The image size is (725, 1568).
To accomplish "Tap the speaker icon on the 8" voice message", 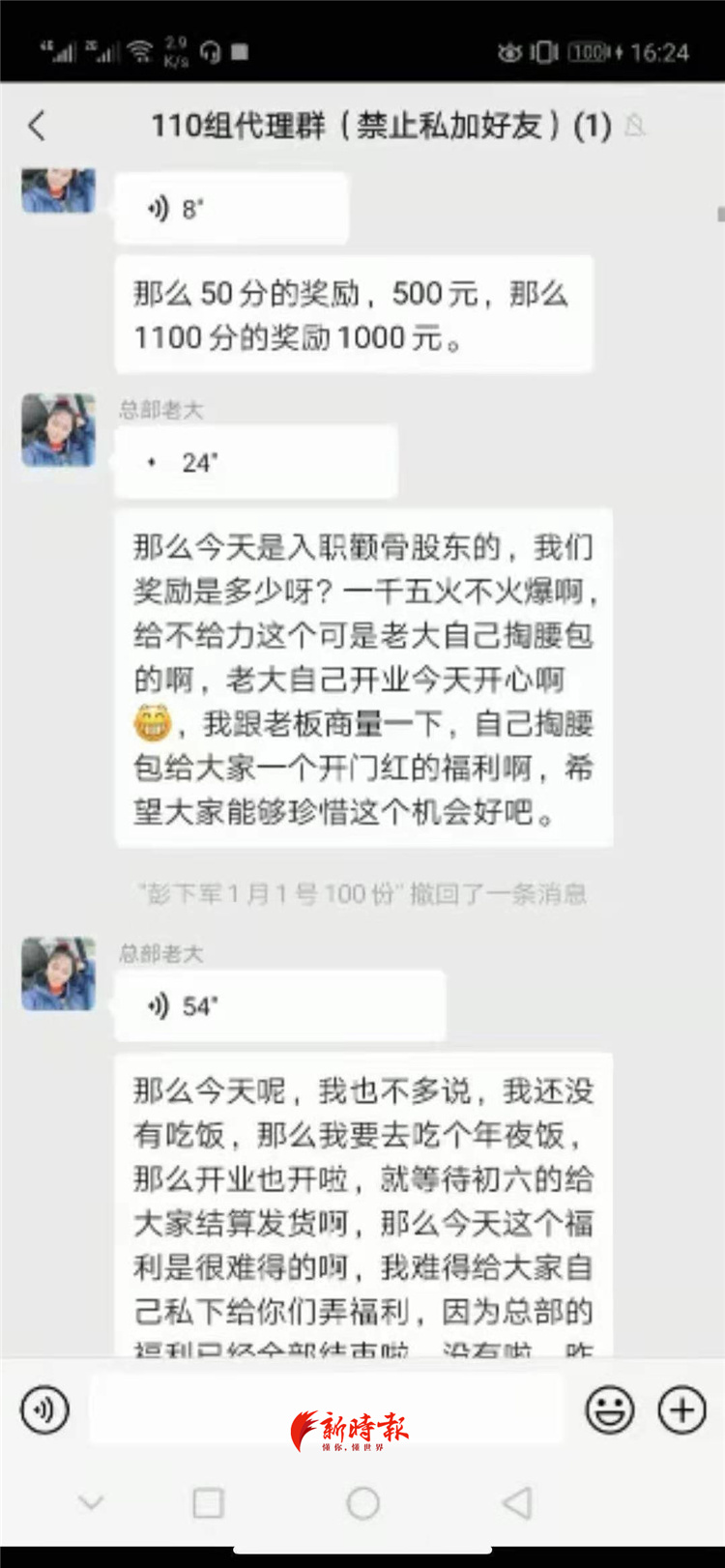I will coord(158,206).
